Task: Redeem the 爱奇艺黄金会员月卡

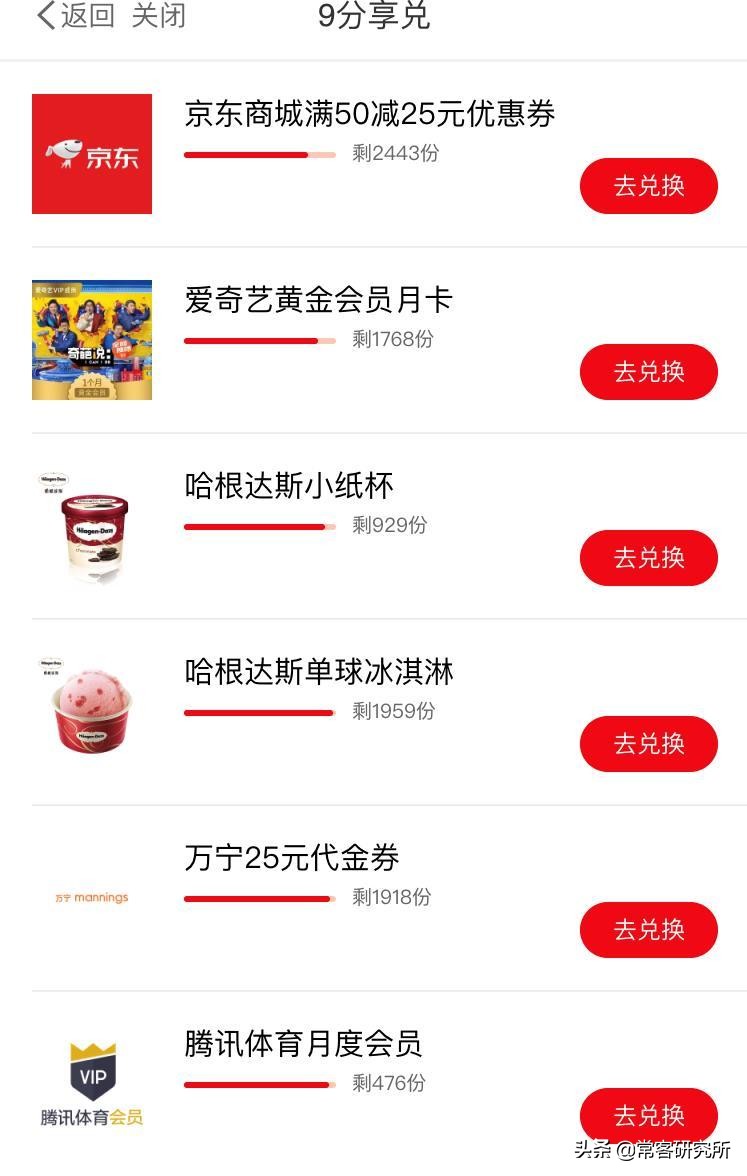Action: click(x=648, y=372)
